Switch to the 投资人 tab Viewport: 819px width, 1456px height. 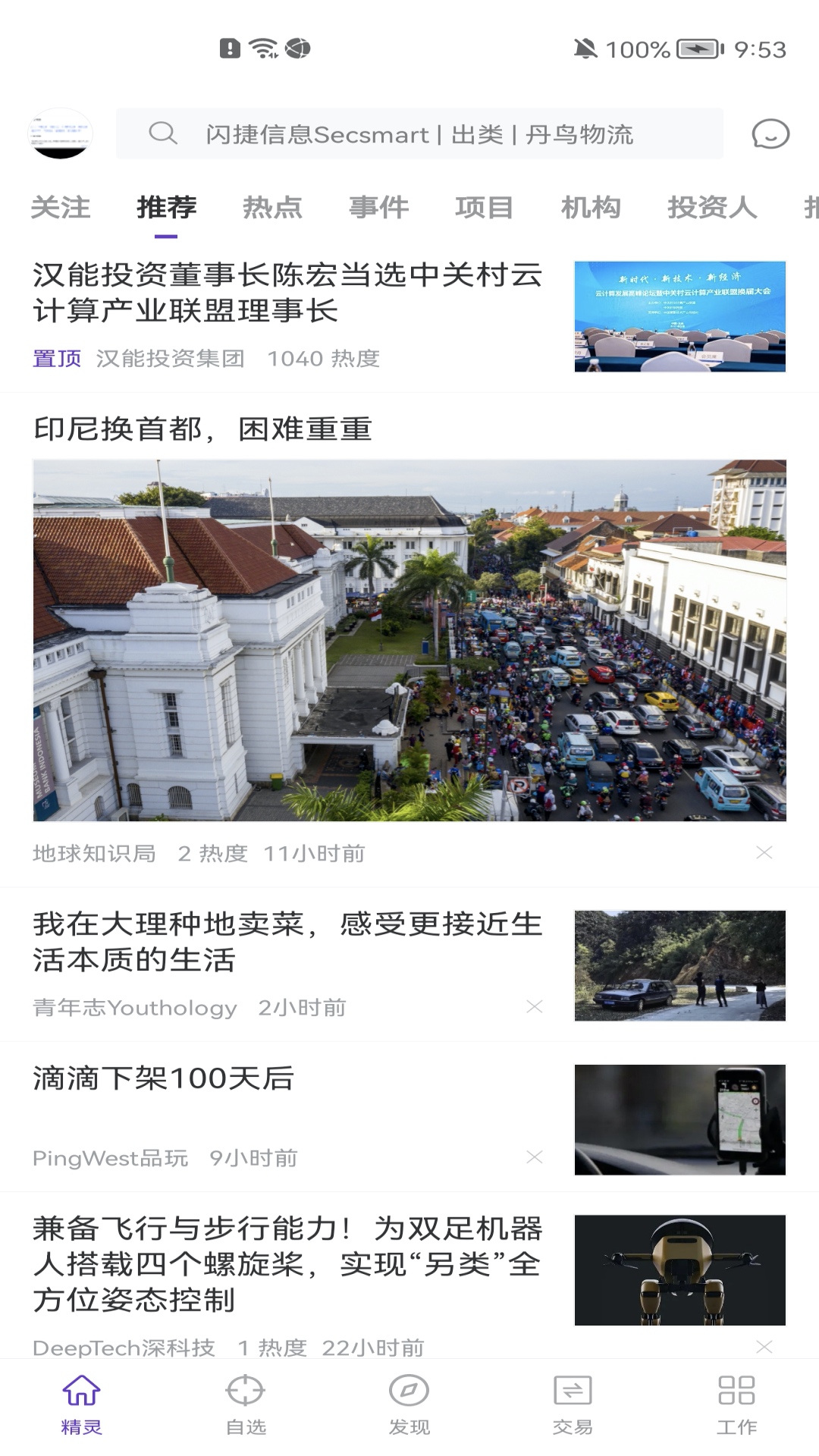pos(711,207)
